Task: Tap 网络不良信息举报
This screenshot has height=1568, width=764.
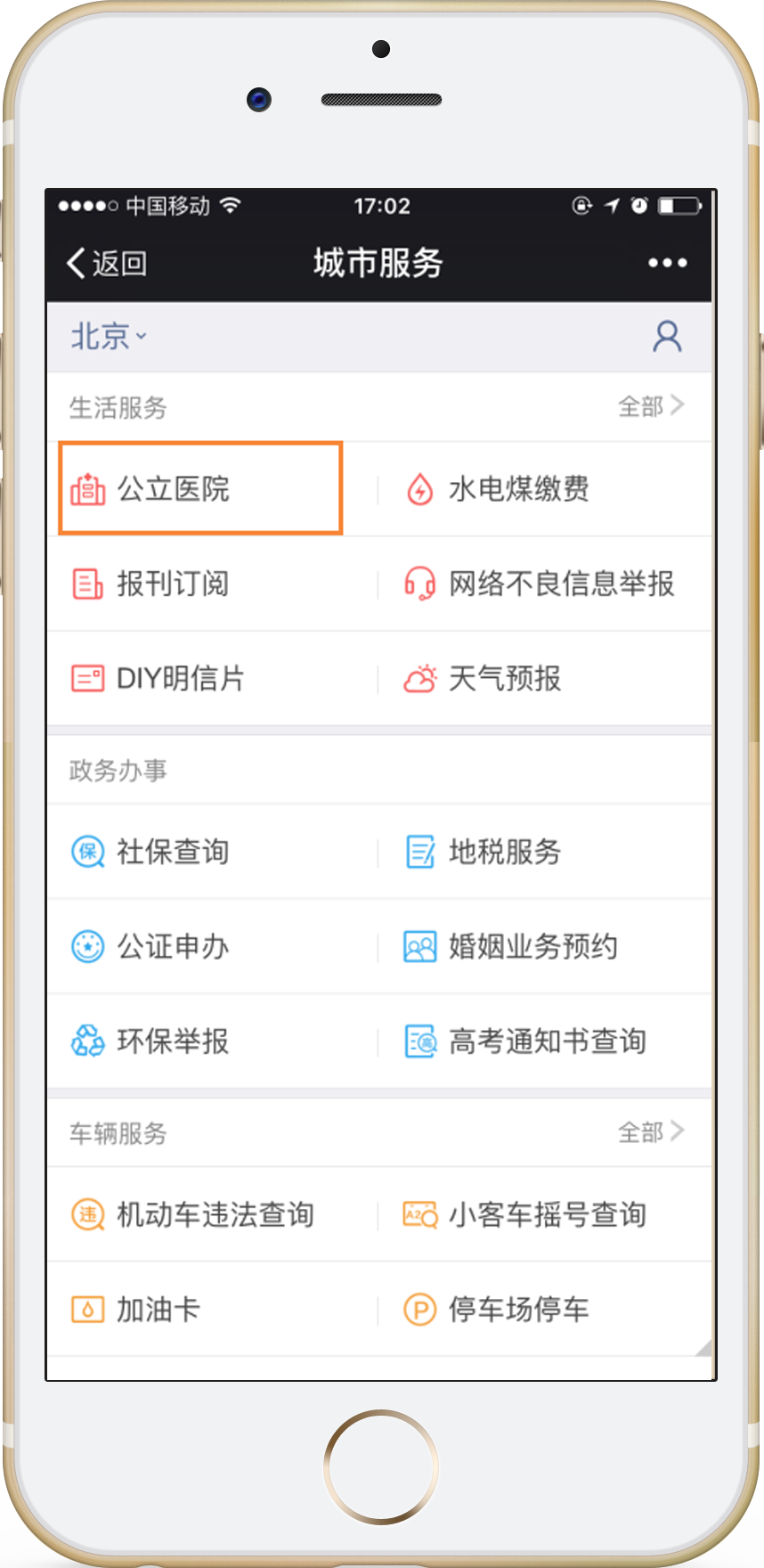Action: pyautogui.click(x=560, y=584)
